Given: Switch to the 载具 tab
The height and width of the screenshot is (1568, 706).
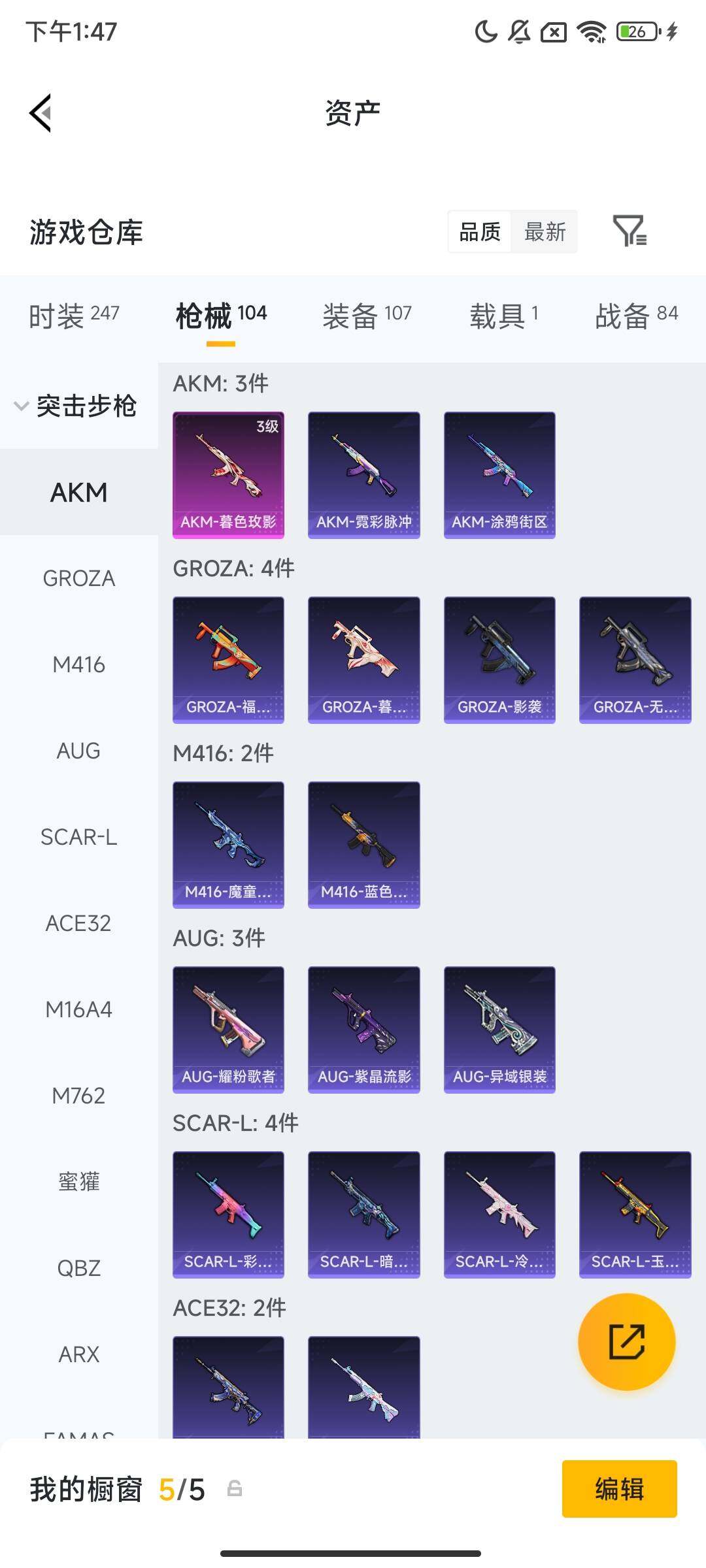Looking at the screenshot, I should 503,316.
